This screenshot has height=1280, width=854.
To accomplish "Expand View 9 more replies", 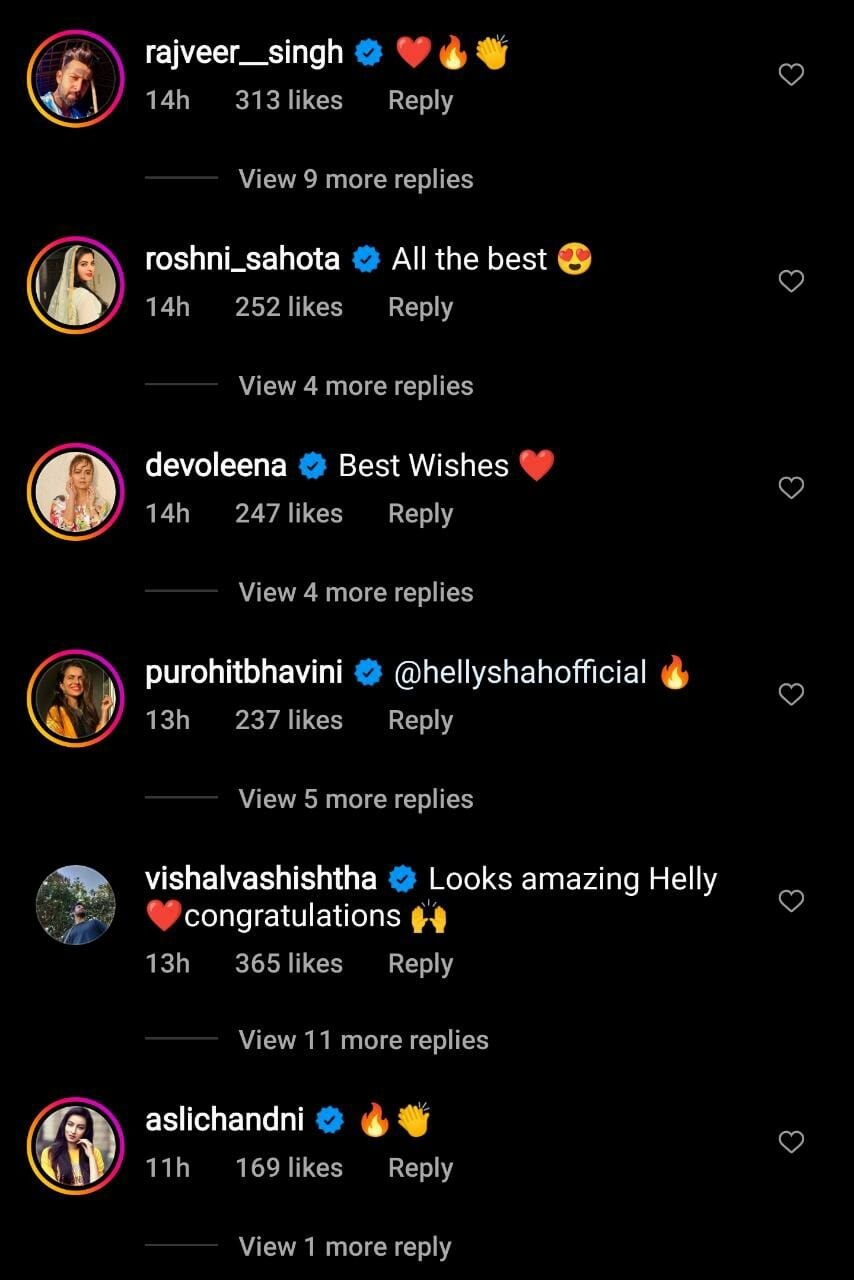I will (355, 180).
